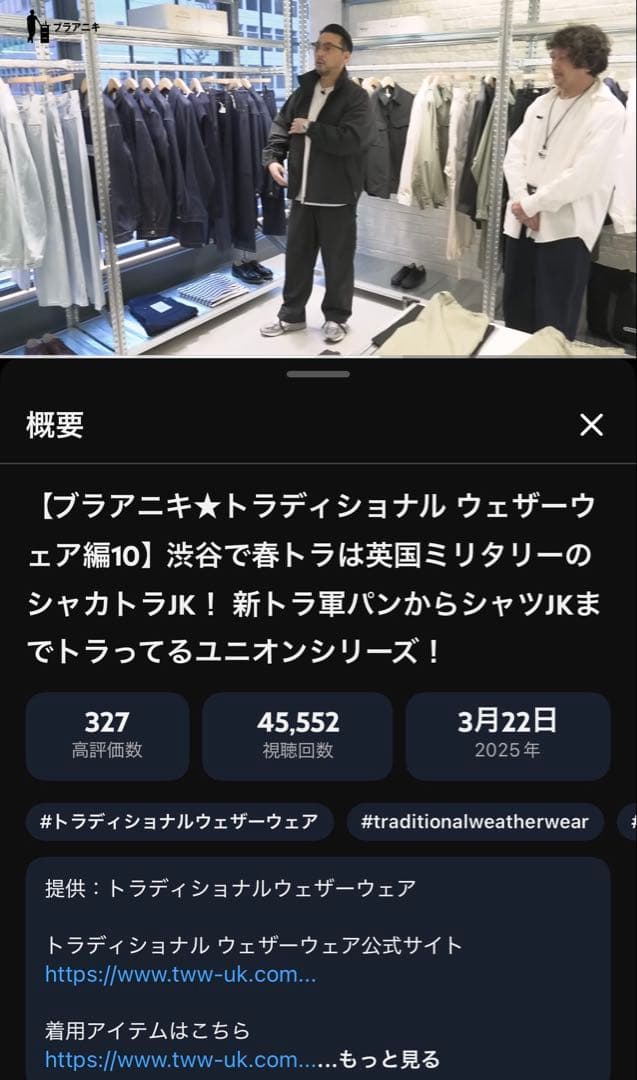Tap the video player to show controls
Viewport: 637px width, 1080px height.
tap(318, 178)
